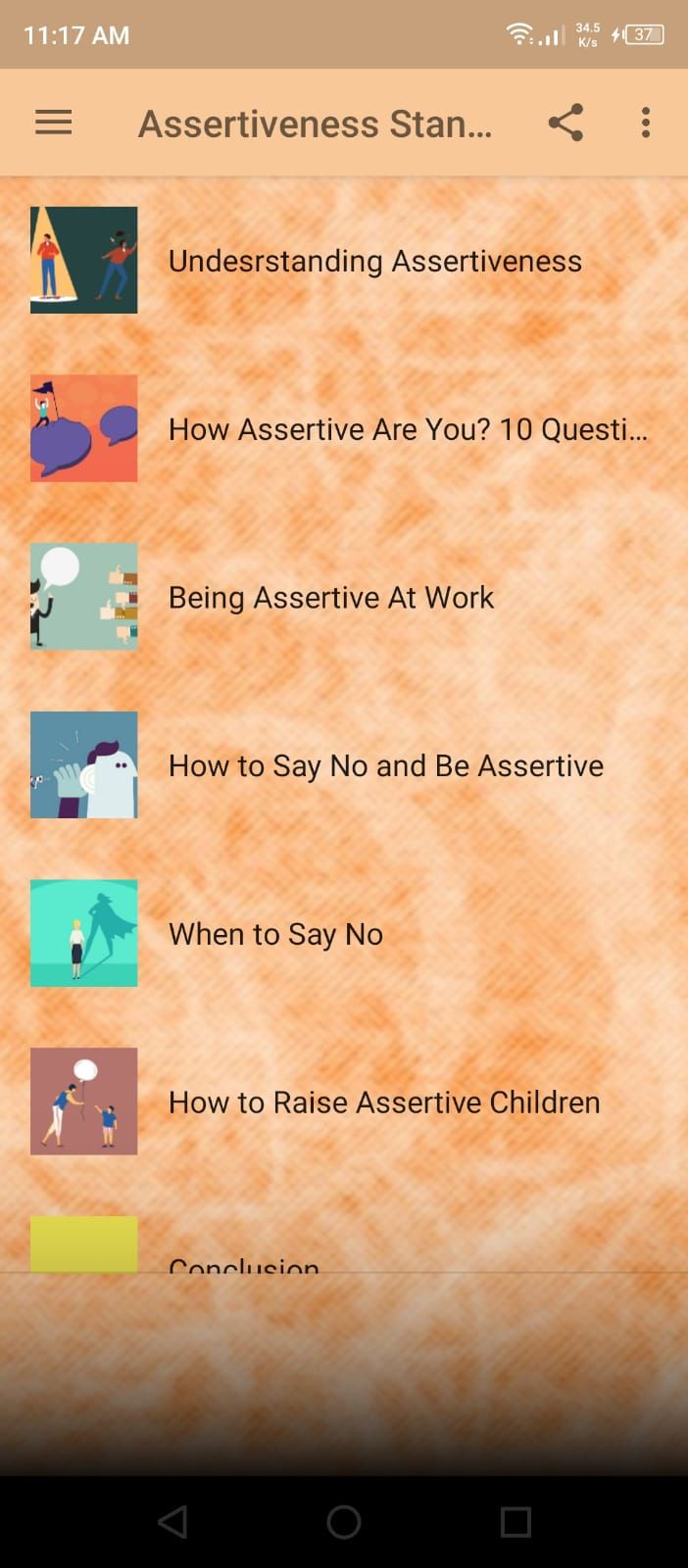
Task: Read How to Say No and Be Assertive
Action: point(385,766)
